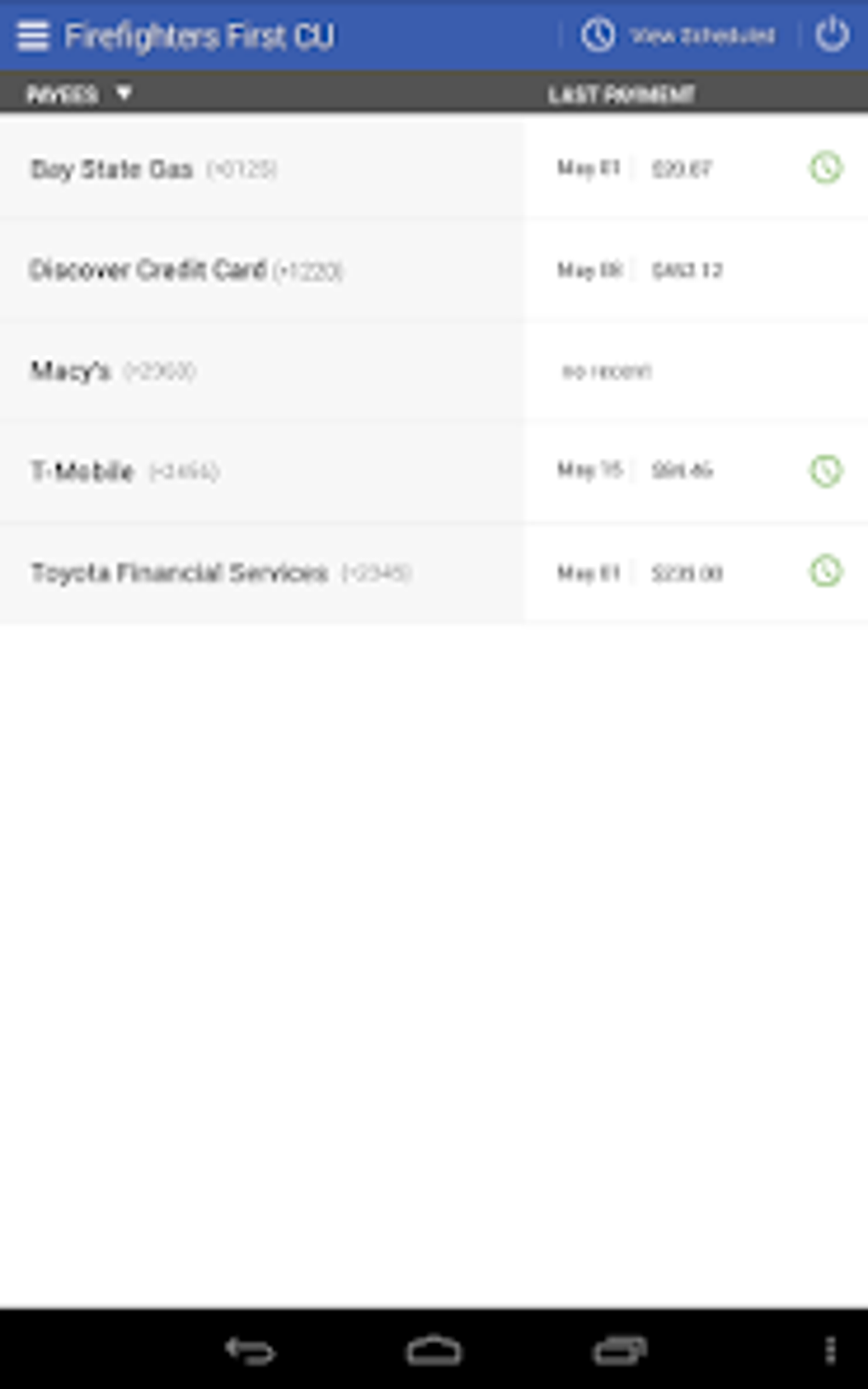Viewport: 868px width, 1389px height.
Task: Tap the scheduled clock icon for Toyota Financial
Action: point(825,571)
